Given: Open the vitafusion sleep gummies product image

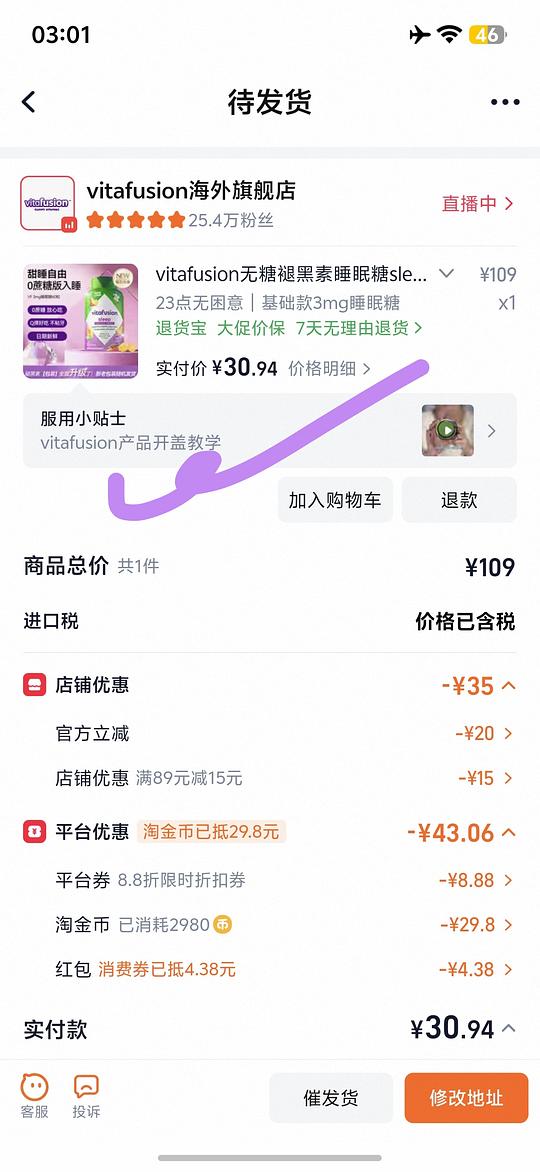Looking at the screenshot, I should [81, 321].
